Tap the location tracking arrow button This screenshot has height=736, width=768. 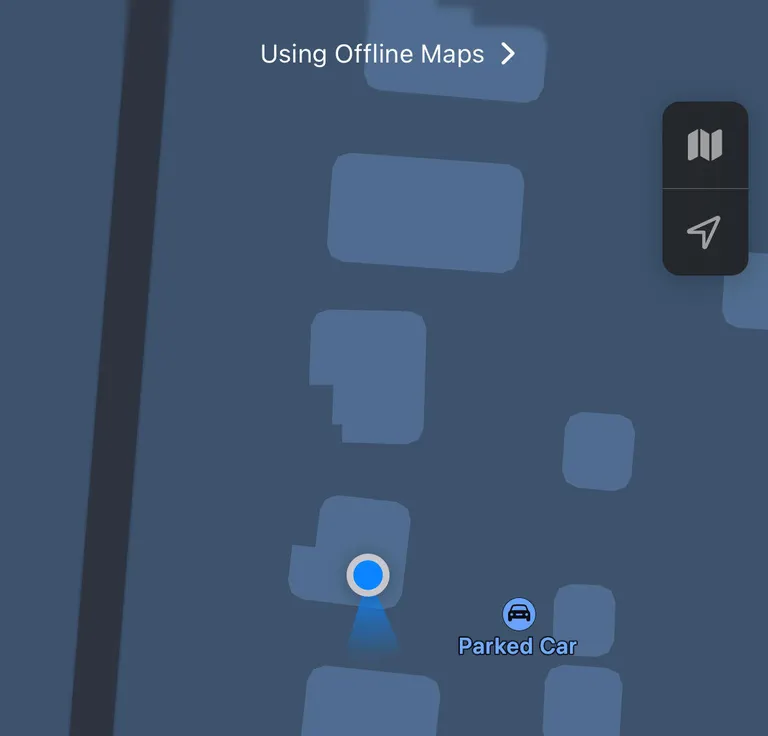pos(705,232)
